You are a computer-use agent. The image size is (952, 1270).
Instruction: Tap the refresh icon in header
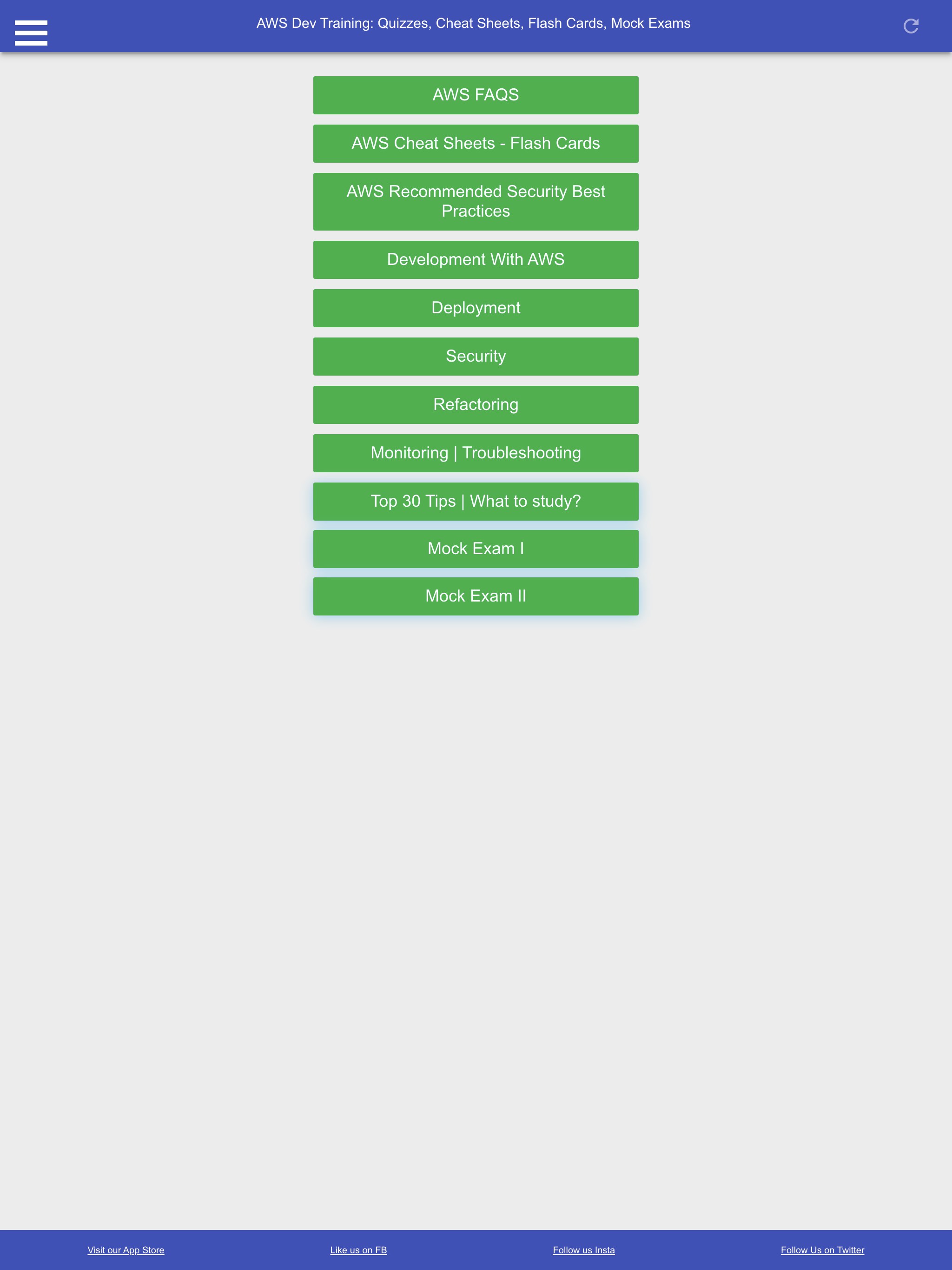[911, 26]
